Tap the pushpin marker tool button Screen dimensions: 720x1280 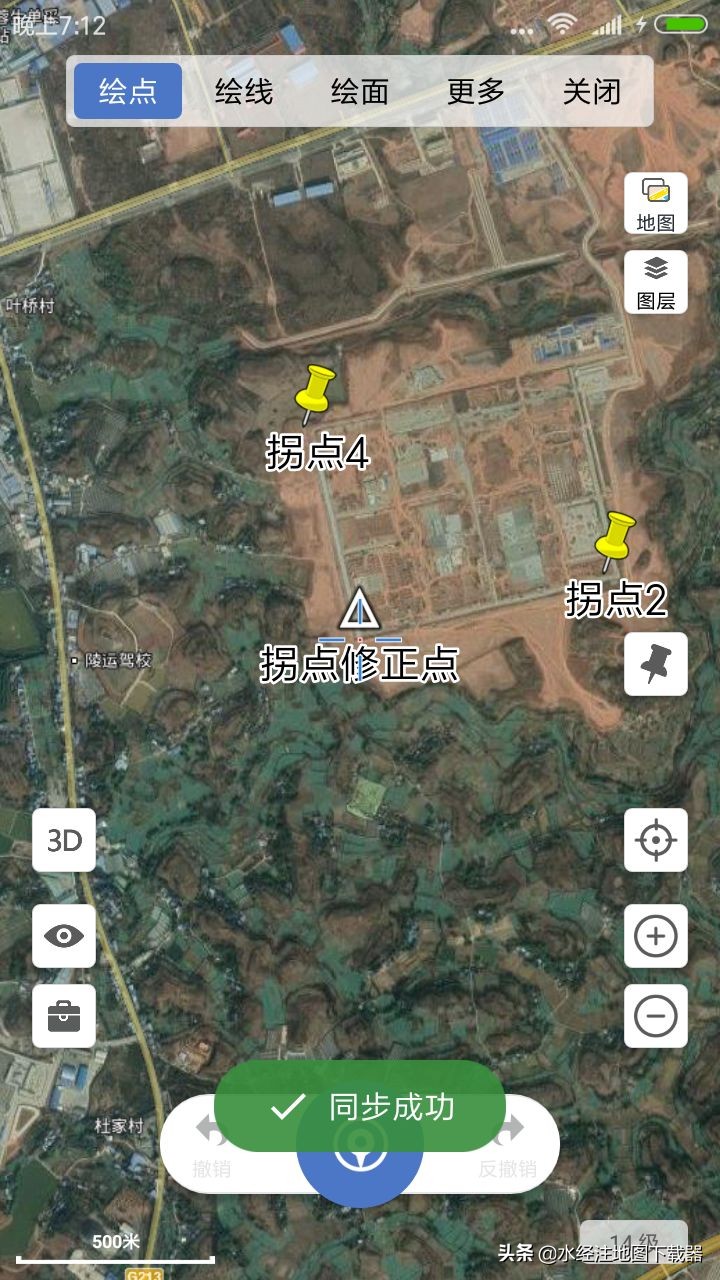pos(656,664)
